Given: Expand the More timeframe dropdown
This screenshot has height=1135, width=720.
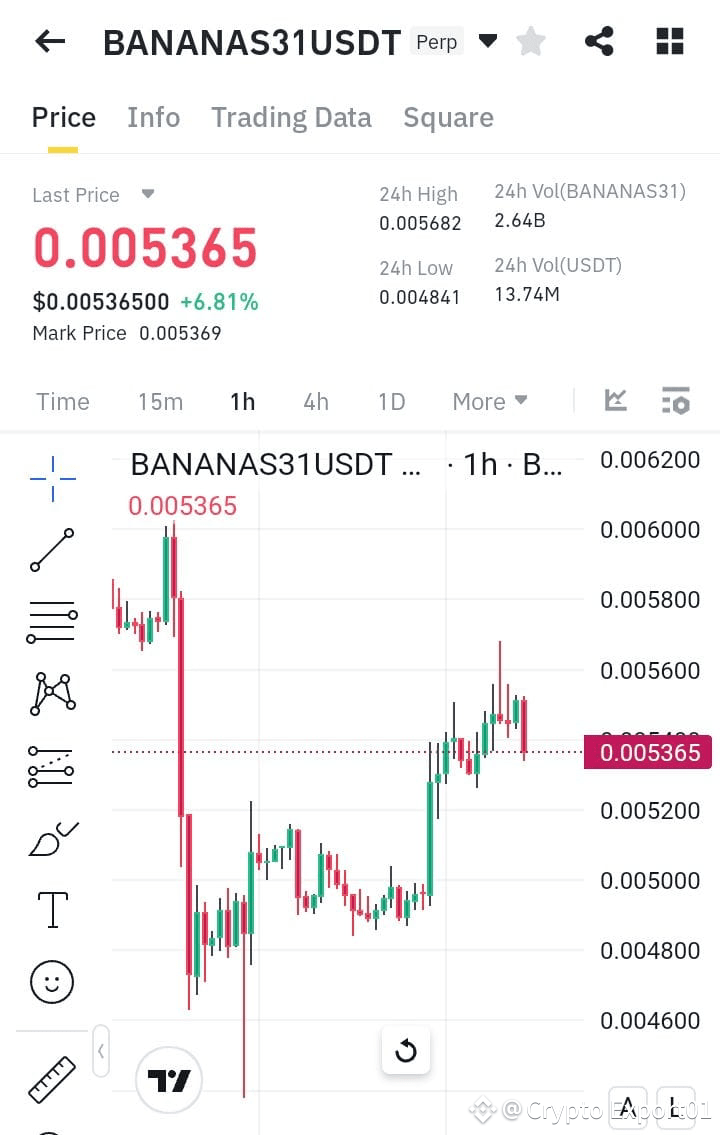Looking at the screenshot, I should 490,401.
